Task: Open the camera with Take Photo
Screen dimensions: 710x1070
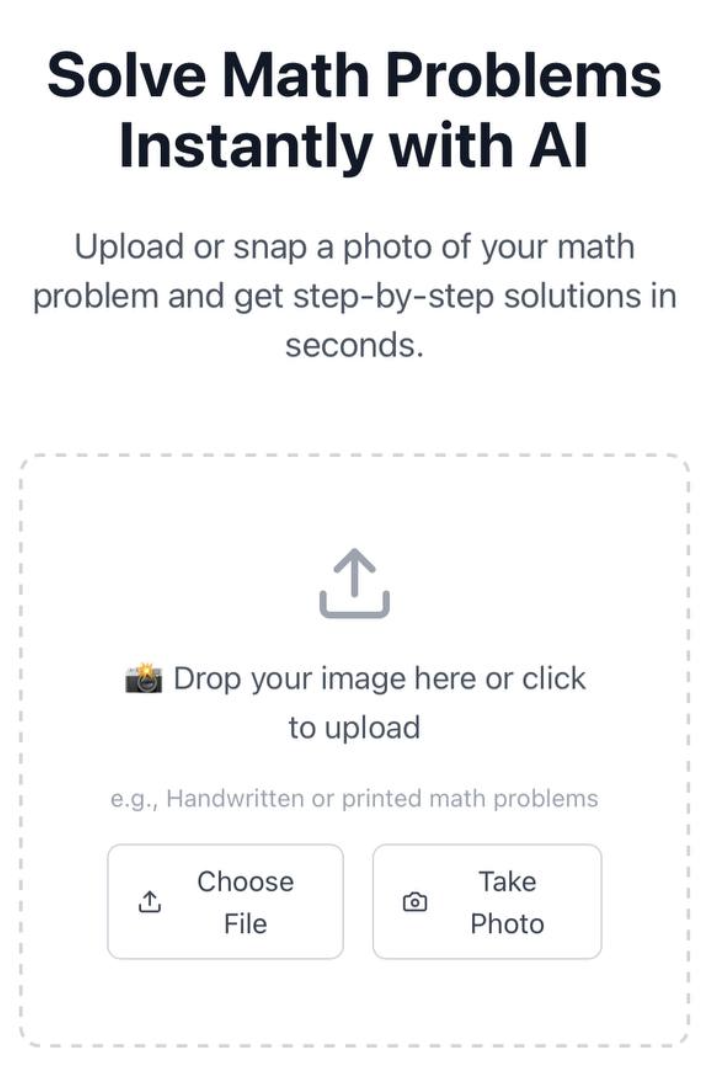Action: (487, 902)
